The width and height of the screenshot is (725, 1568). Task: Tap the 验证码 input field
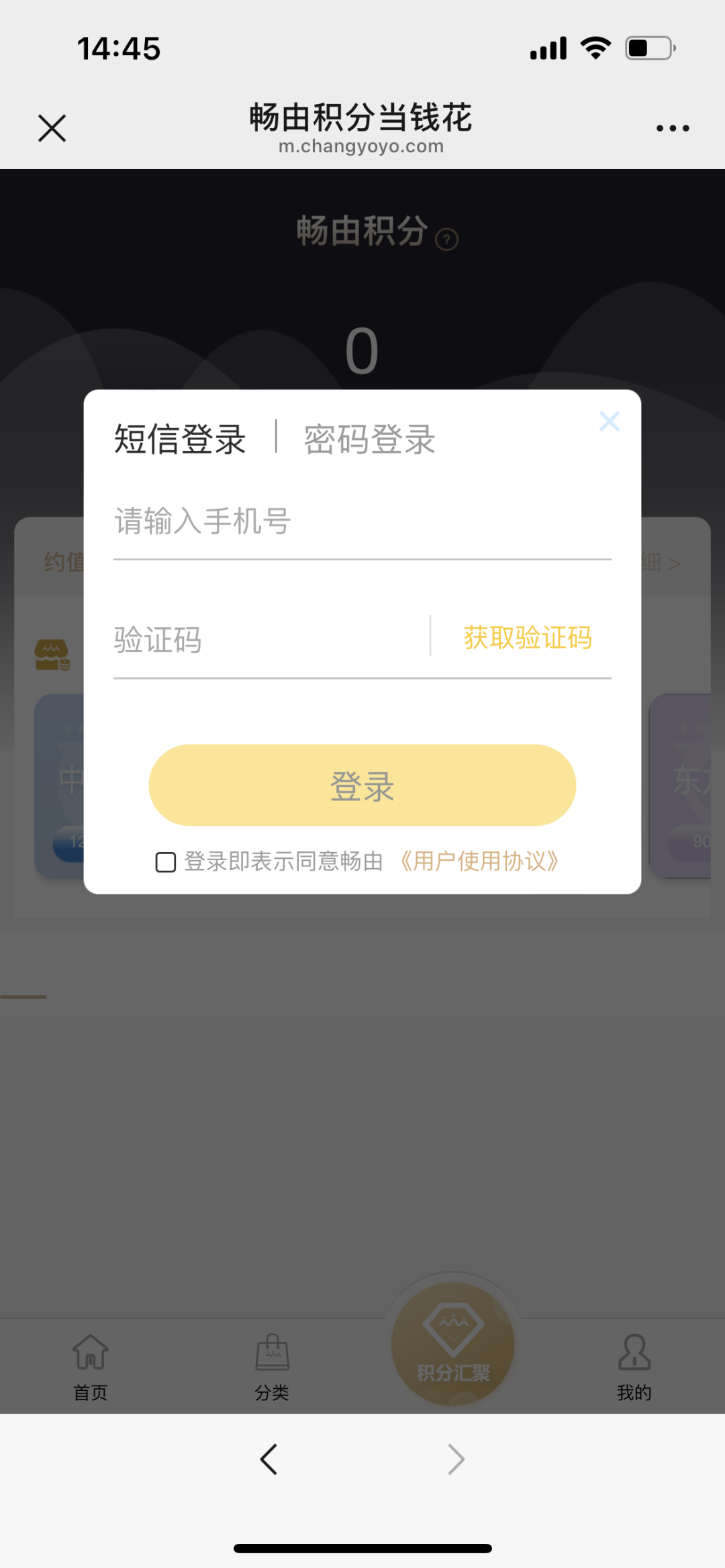pyautogui.click(x=271, y=639)
